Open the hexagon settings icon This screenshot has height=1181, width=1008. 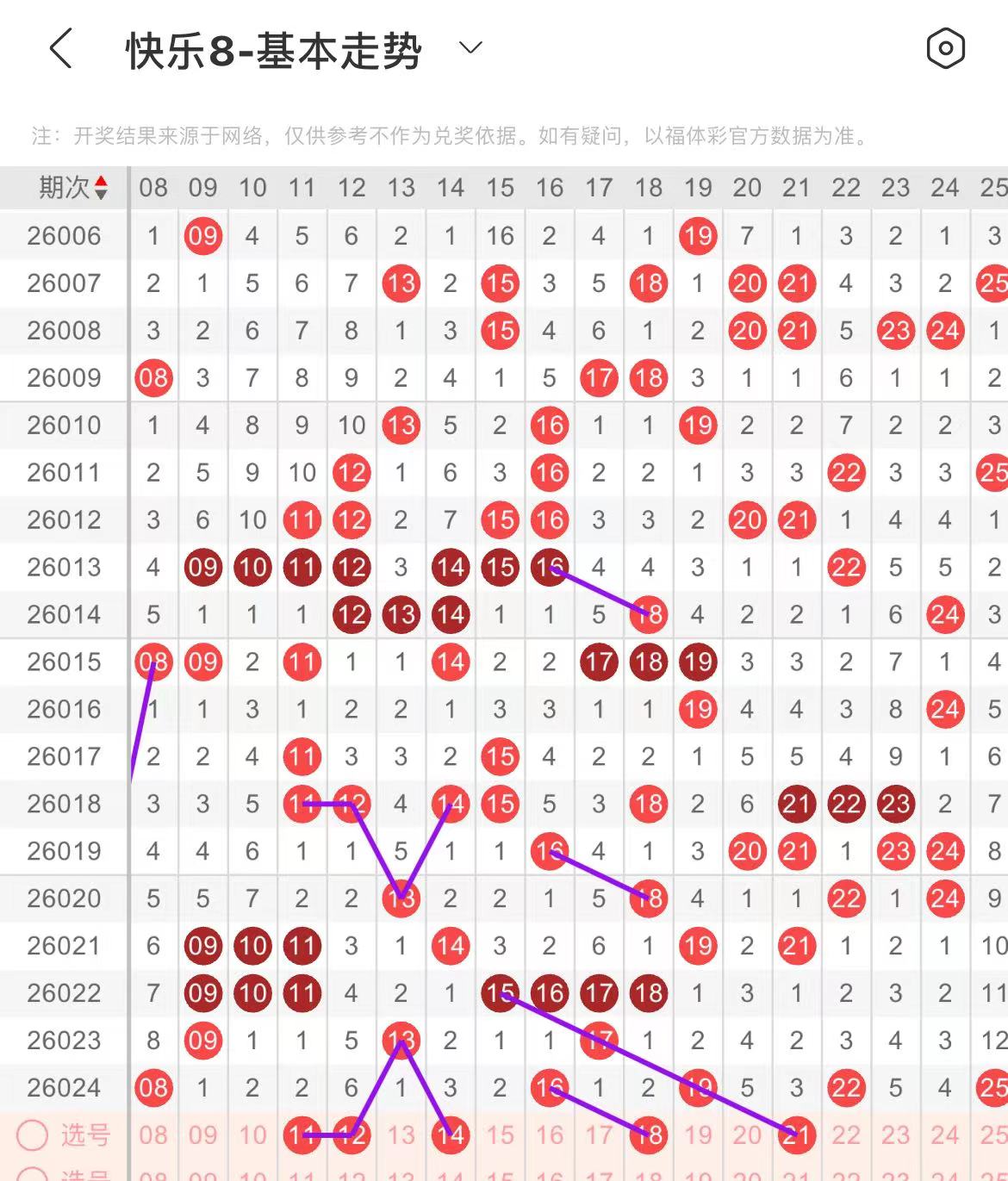[945, 48]
